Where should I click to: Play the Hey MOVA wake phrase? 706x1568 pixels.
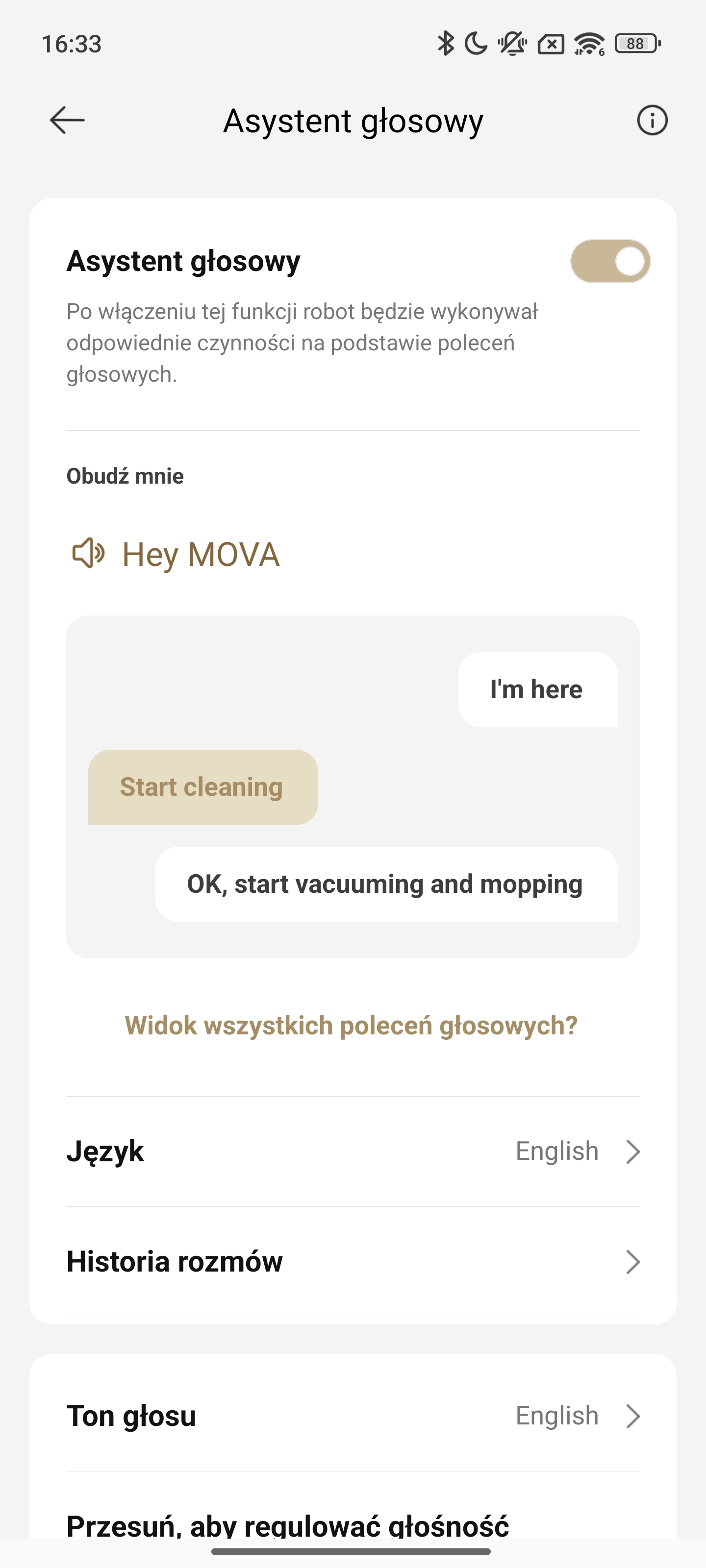(89, 553)
